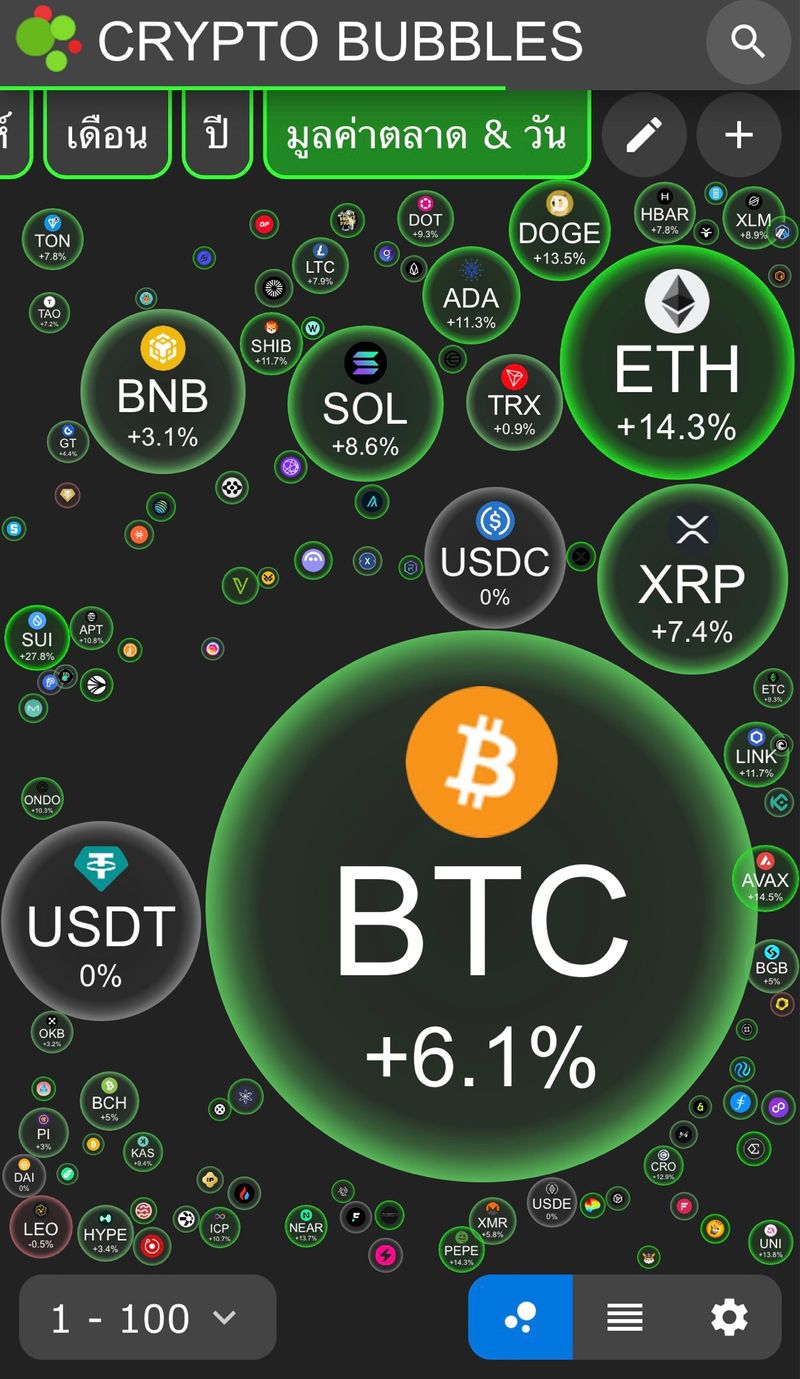Image resolution: width=800 pixels, height=1379 pixels.
Task: Open the settings gear icon
Action: [729, 1317]
